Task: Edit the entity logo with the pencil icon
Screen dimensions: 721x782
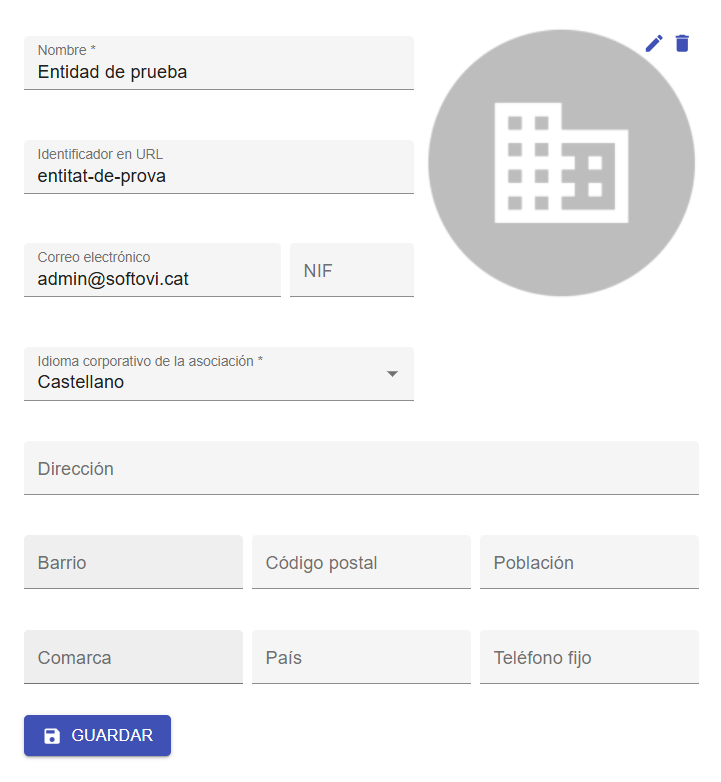Action: [x=654, y=44]
